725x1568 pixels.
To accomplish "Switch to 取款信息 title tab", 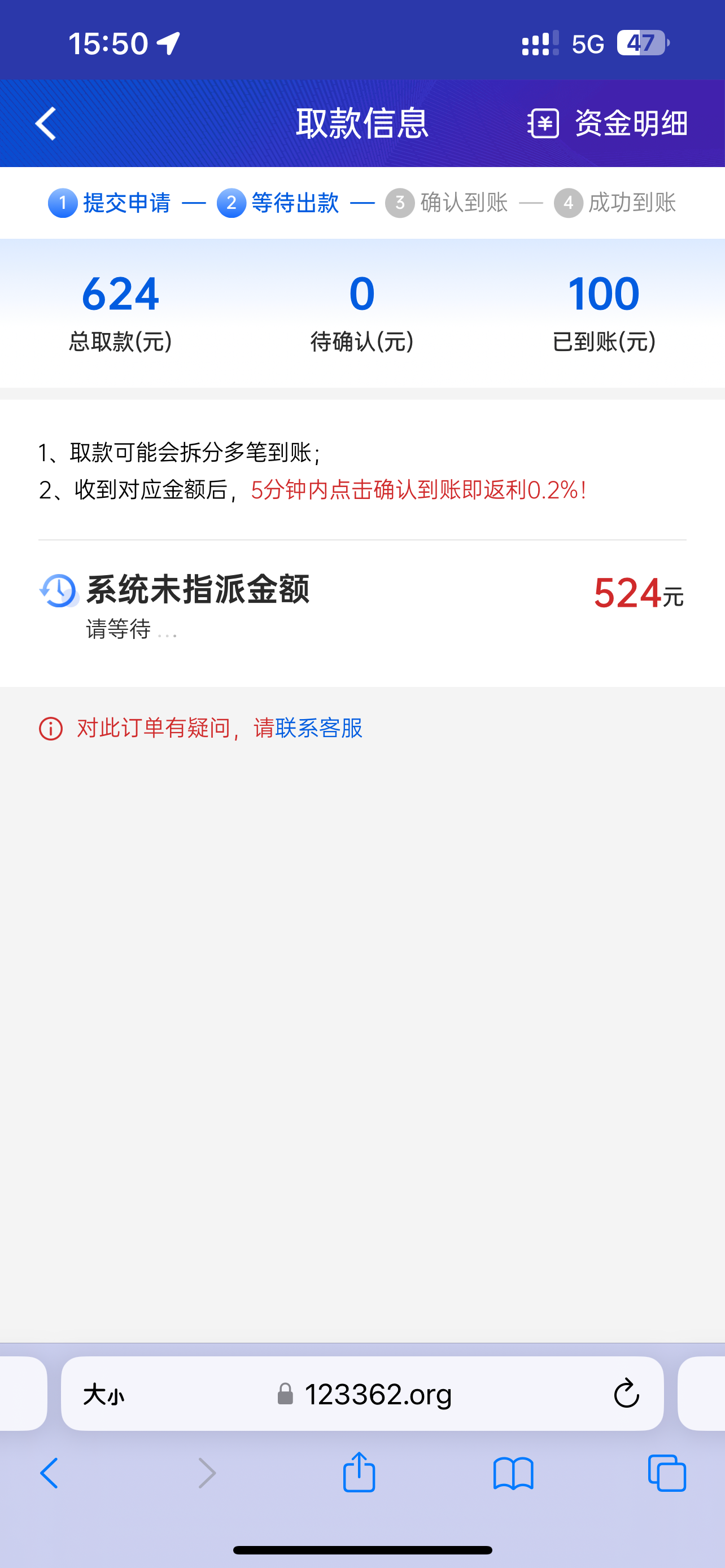I will tap(362, 122).
